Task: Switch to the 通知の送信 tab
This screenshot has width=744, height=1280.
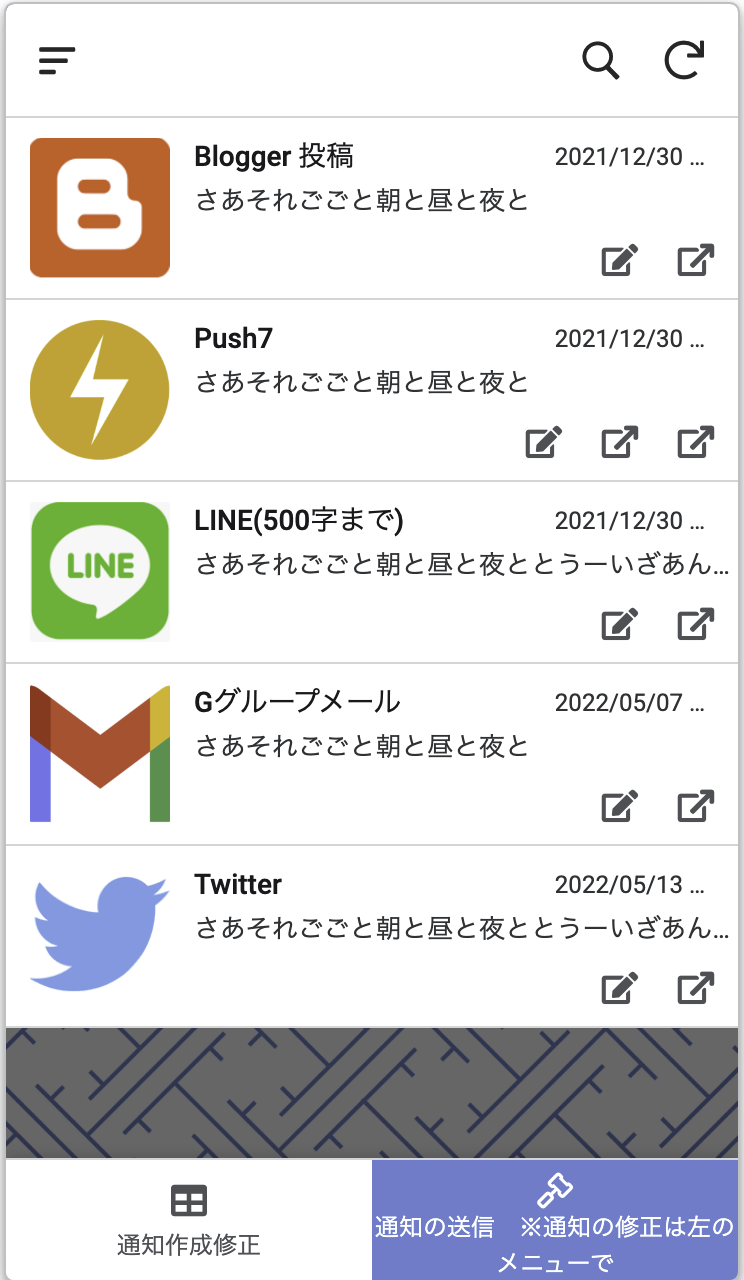Action: [x=557, y=1220]
